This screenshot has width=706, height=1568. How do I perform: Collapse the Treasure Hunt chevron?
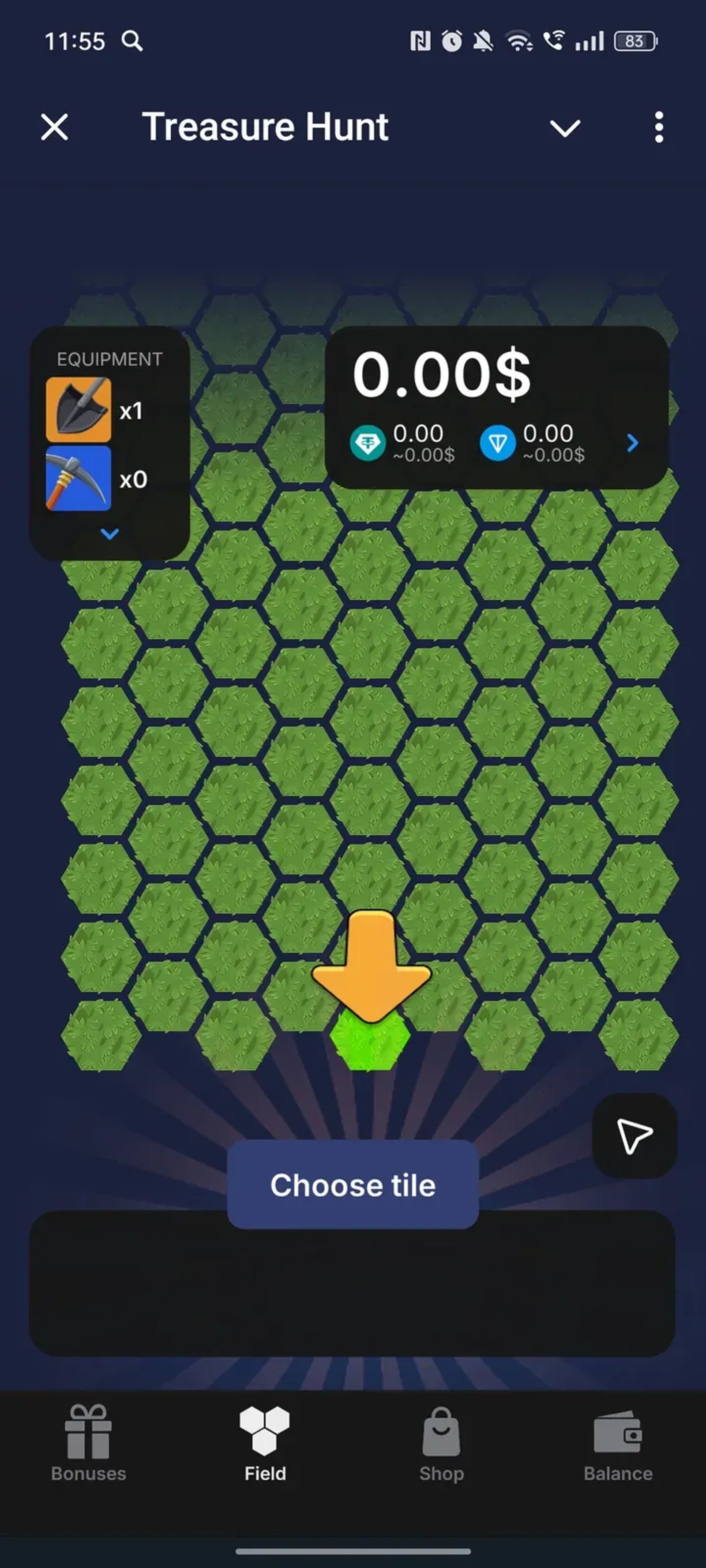coord(564,128)
